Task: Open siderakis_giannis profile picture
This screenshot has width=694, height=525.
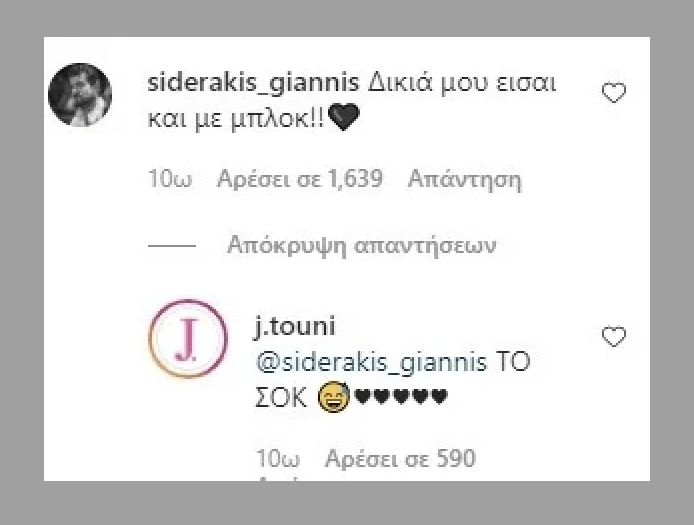Action: point(80,95)
